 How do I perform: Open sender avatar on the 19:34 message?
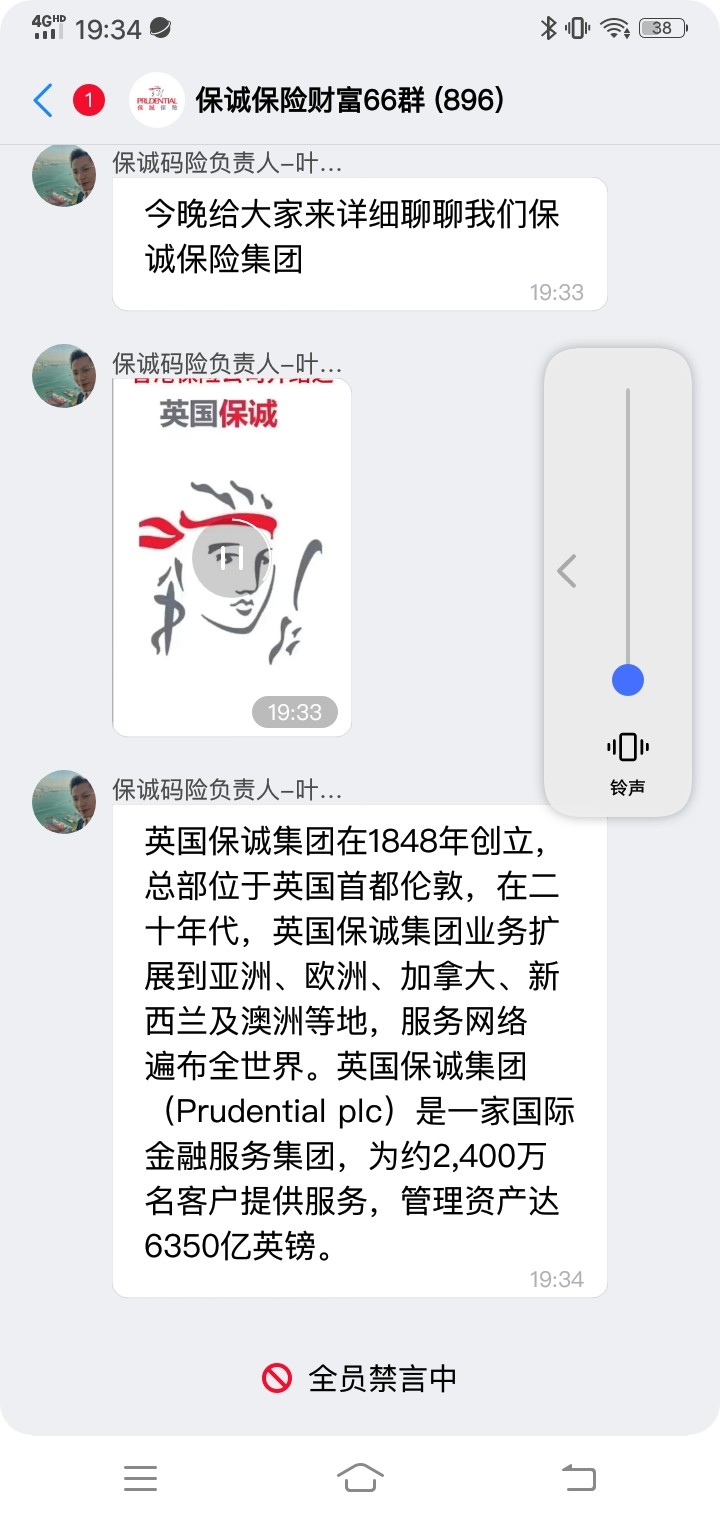tap(64, 802)
